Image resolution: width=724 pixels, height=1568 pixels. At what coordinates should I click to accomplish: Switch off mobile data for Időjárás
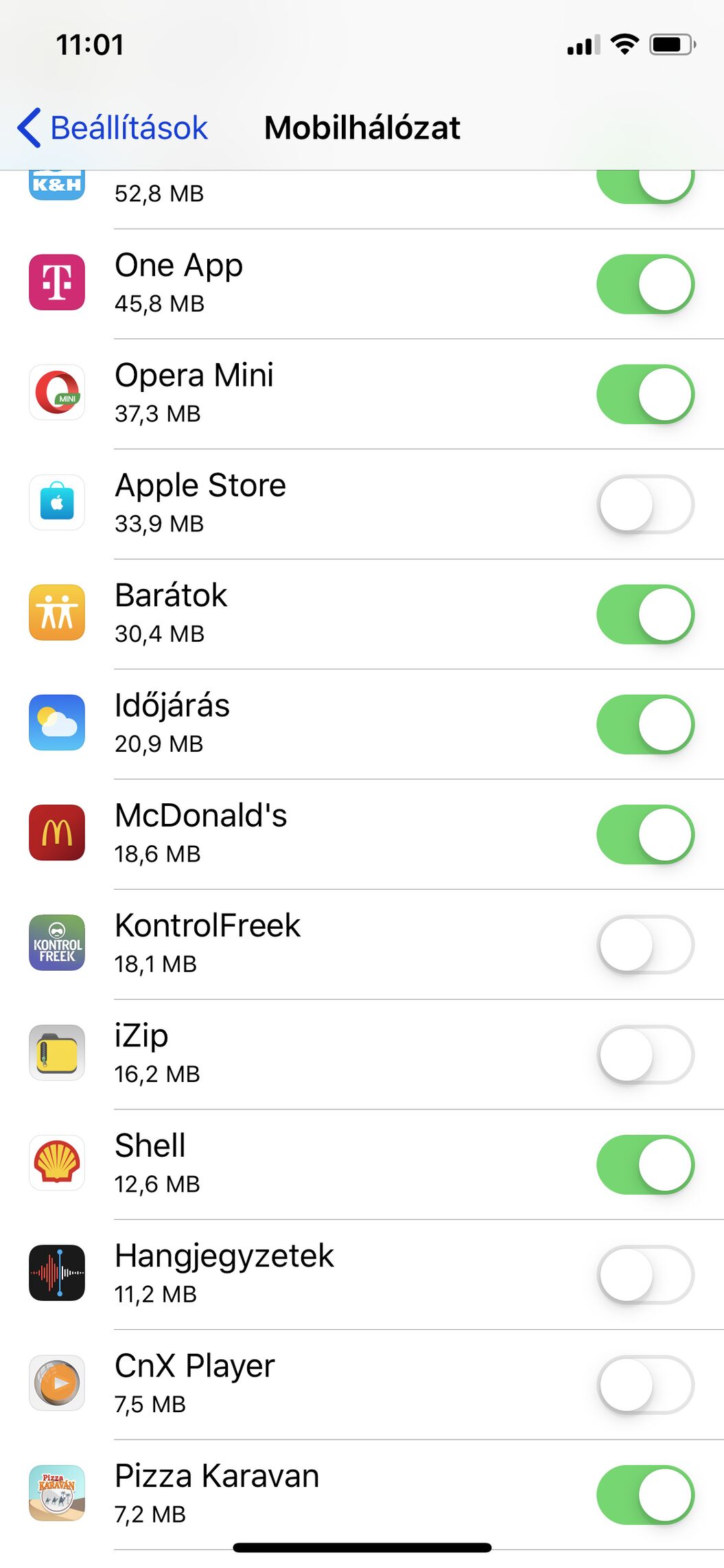click(645, 724)
